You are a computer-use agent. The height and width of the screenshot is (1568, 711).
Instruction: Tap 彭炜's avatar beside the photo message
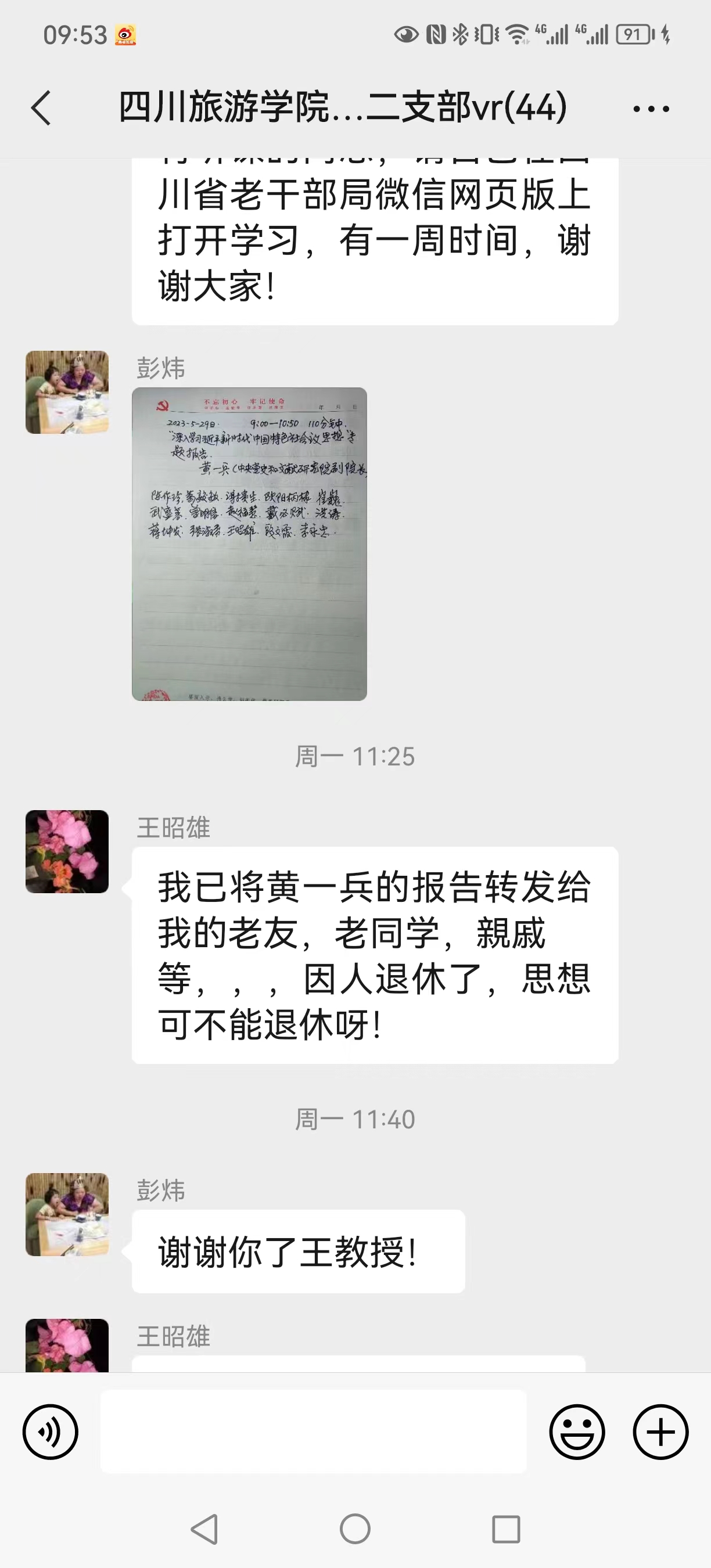coord(67,392)
